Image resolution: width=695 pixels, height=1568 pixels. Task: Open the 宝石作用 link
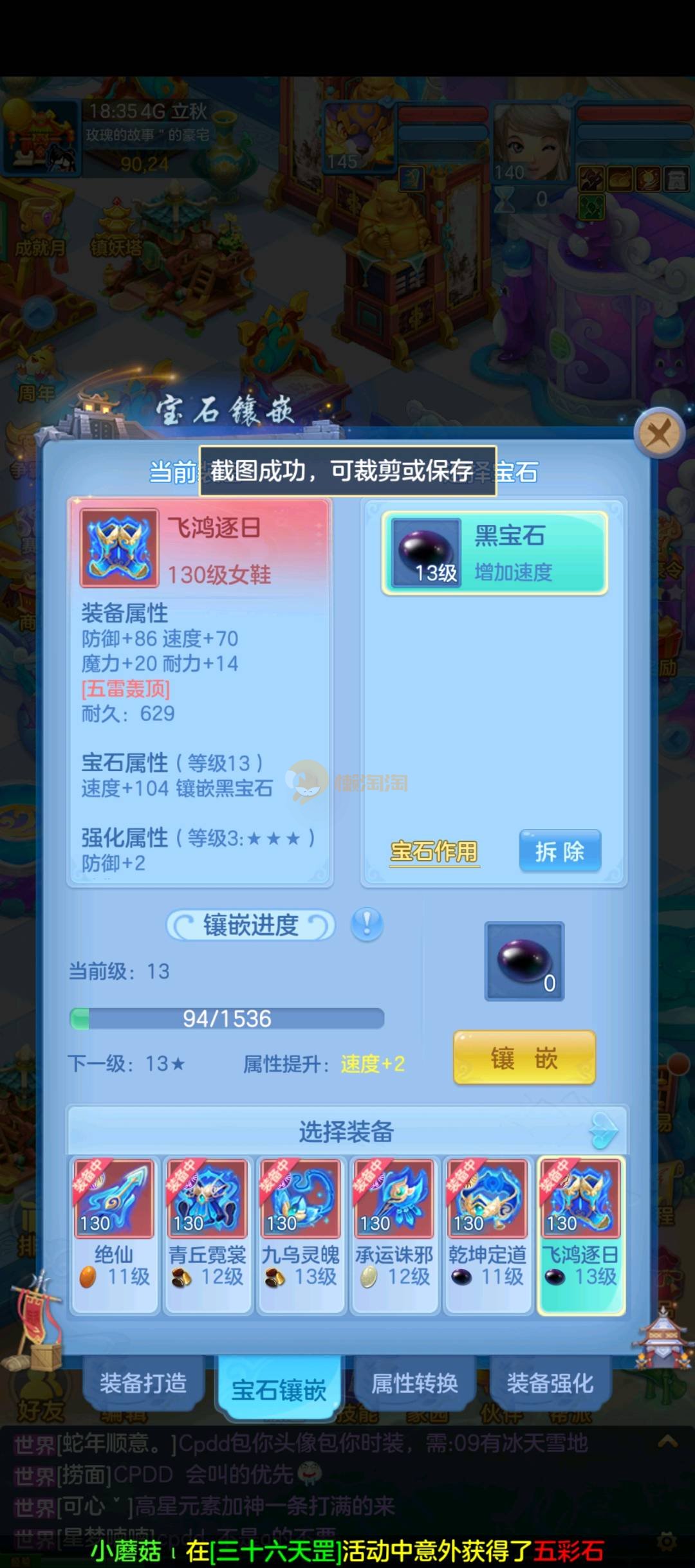pyautogui.click(x=434, y=851)
